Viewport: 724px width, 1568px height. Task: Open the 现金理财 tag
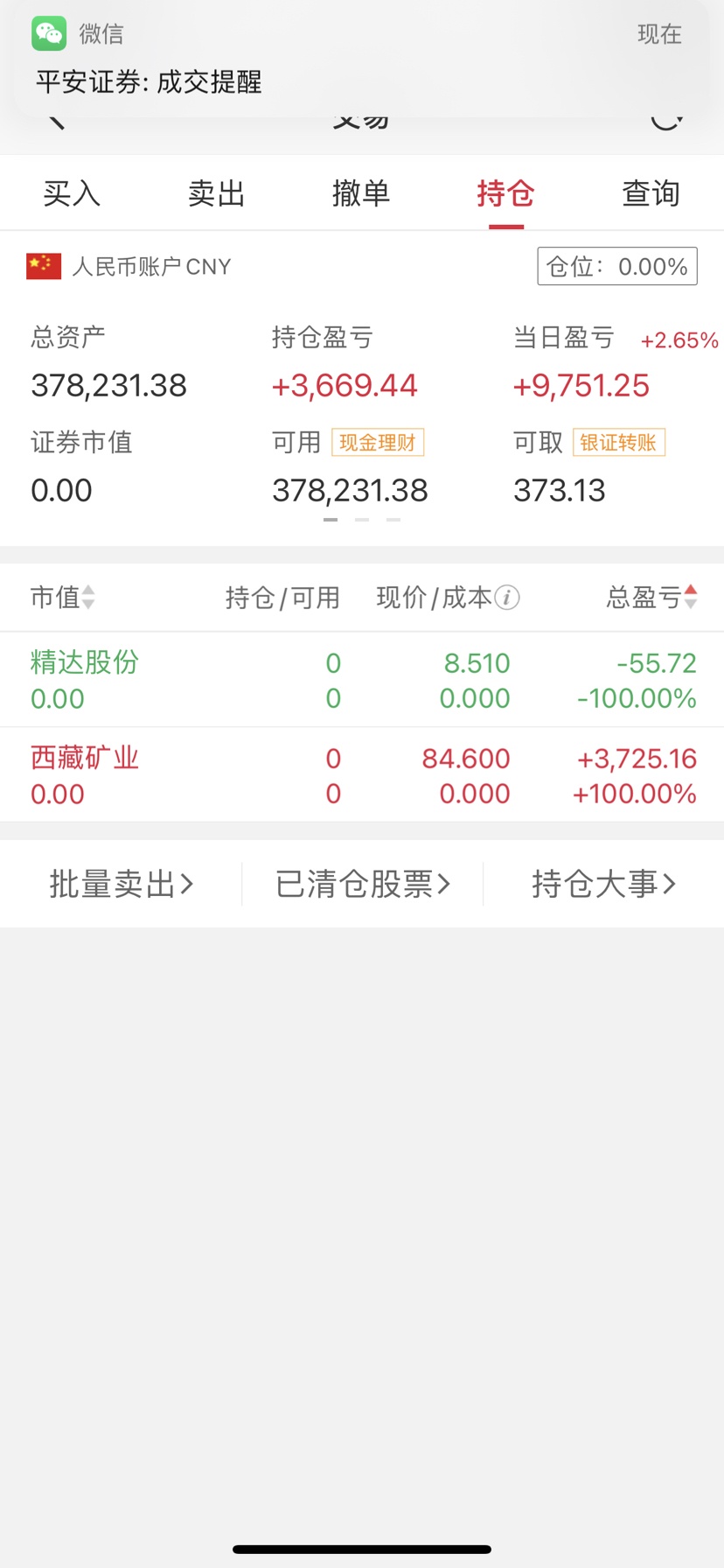[378, 443]
